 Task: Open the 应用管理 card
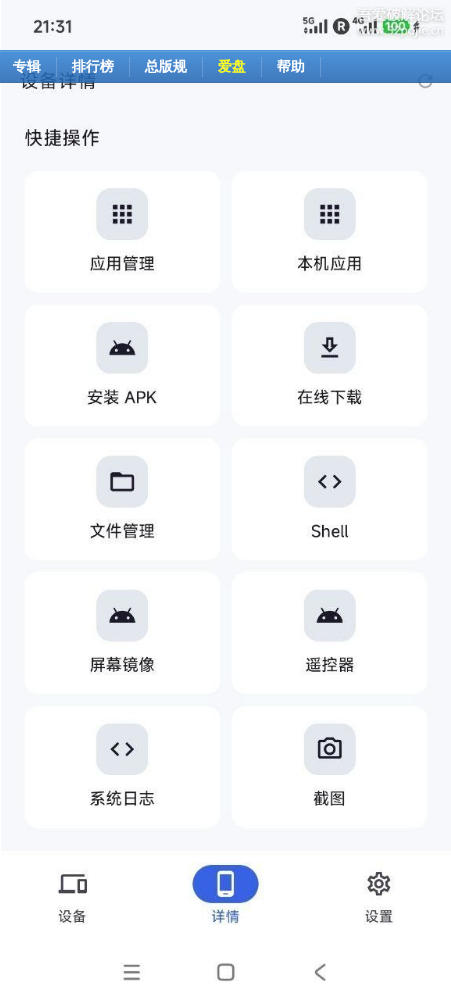[122, 232]
